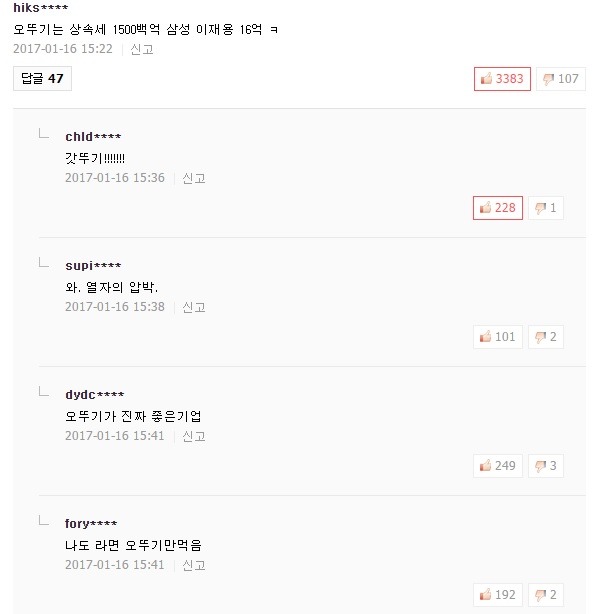Dislike the fory**** reply
This screenshot has height=614, width=603.
click(x=546, y=594)
